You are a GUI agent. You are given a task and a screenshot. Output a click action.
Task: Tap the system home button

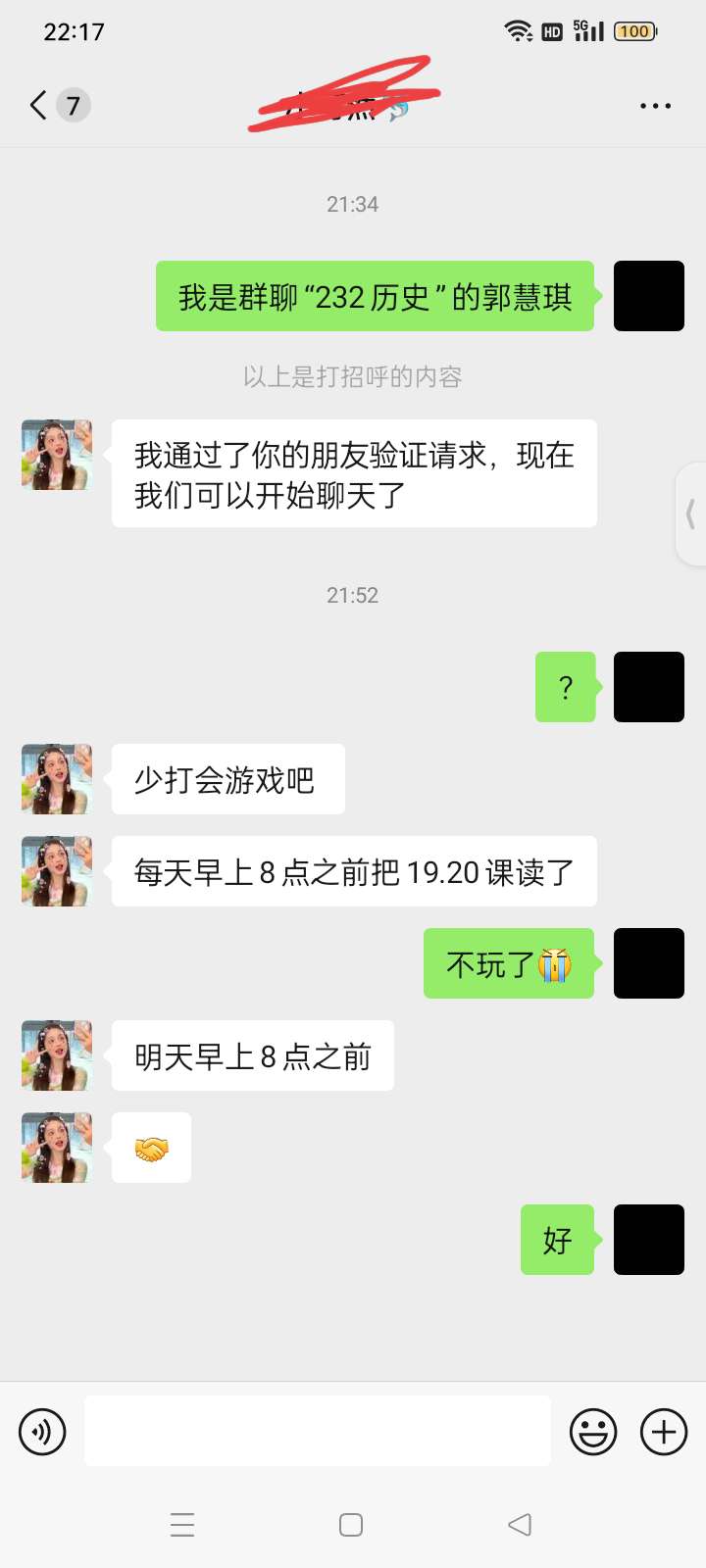pyautogui.click(x=351, y=1525)
